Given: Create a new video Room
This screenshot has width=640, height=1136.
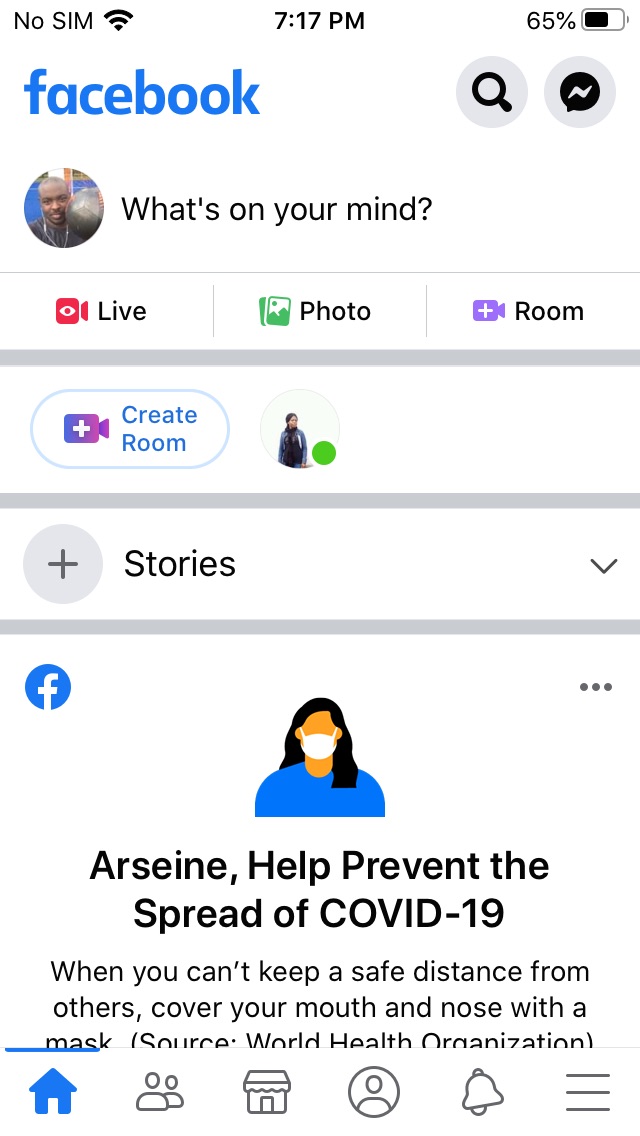Looking at the screenshot, I should pyautogui.click(x=130, y=429).
